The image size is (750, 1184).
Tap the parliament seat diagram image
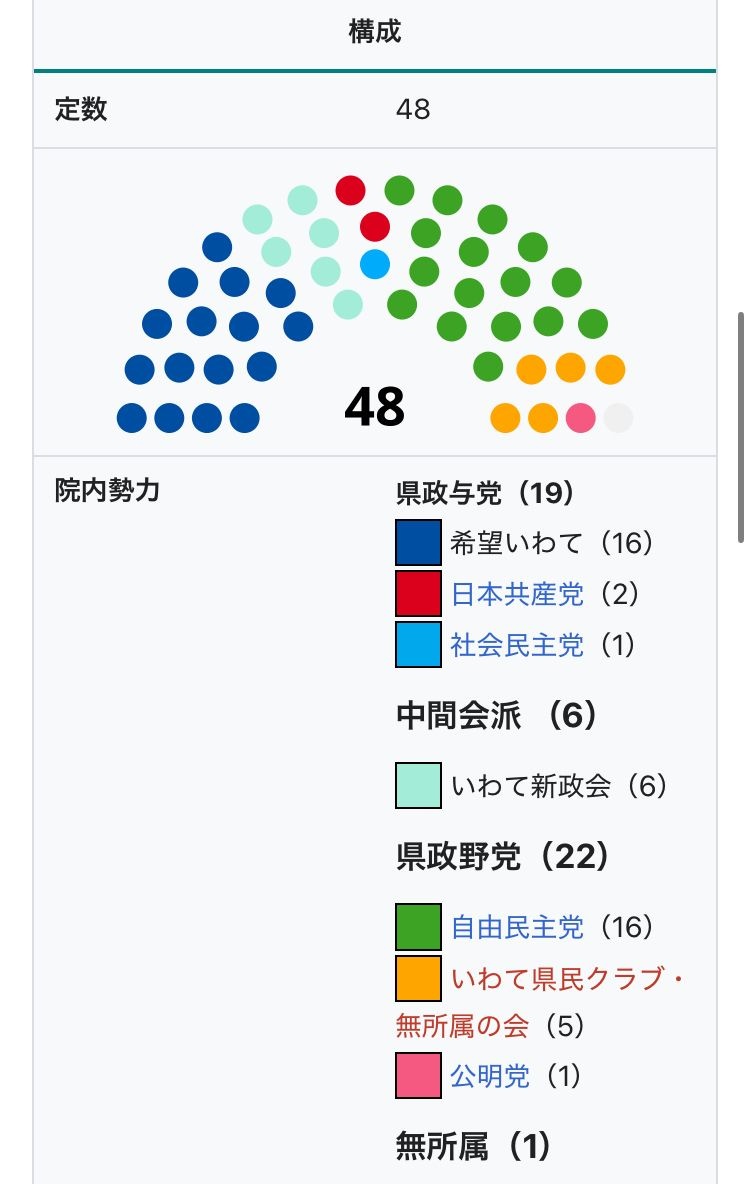point(375,305)
